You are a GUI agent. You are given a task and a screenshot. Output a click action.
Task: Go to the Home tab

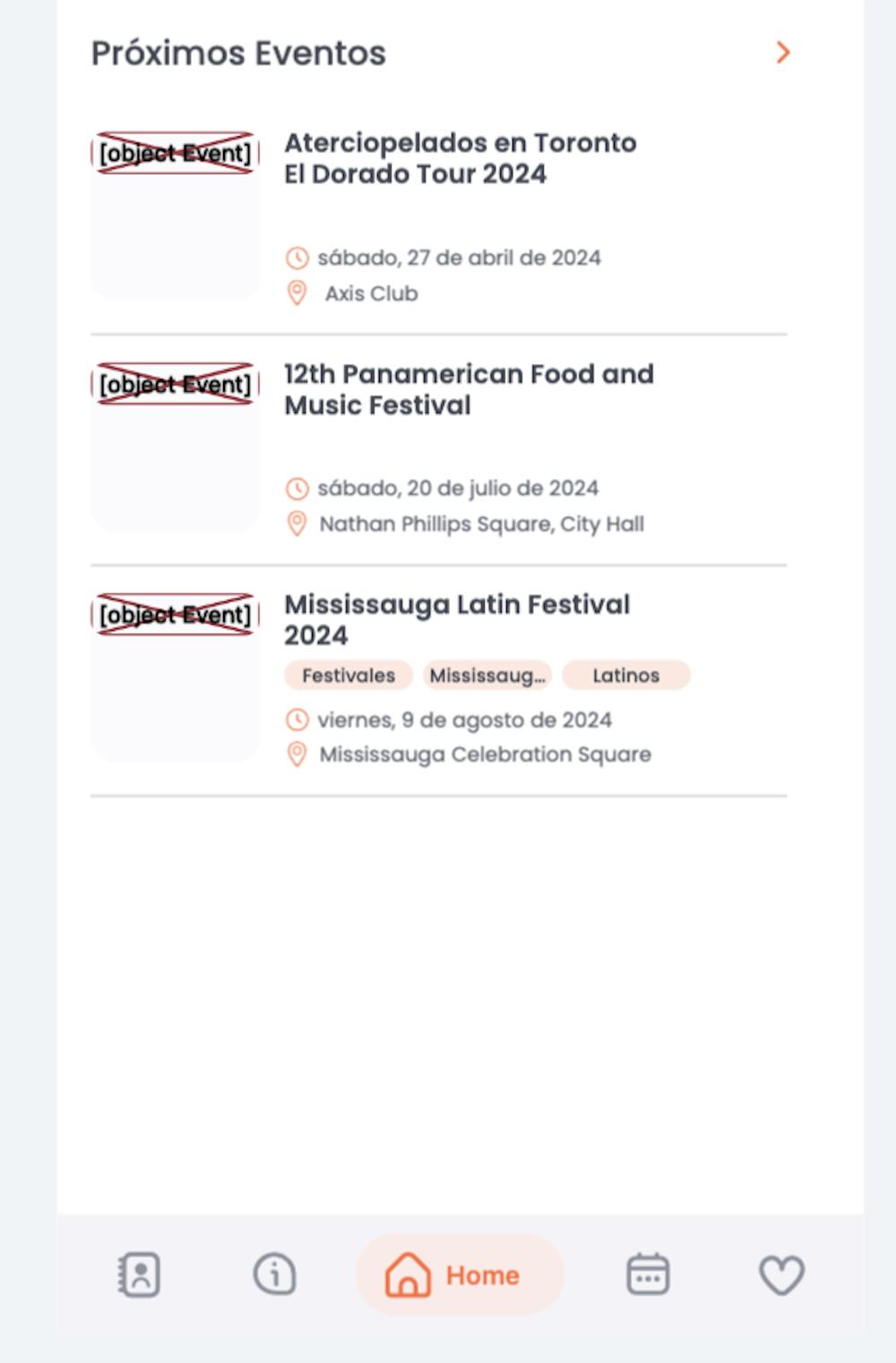(x=460, y=1274)
